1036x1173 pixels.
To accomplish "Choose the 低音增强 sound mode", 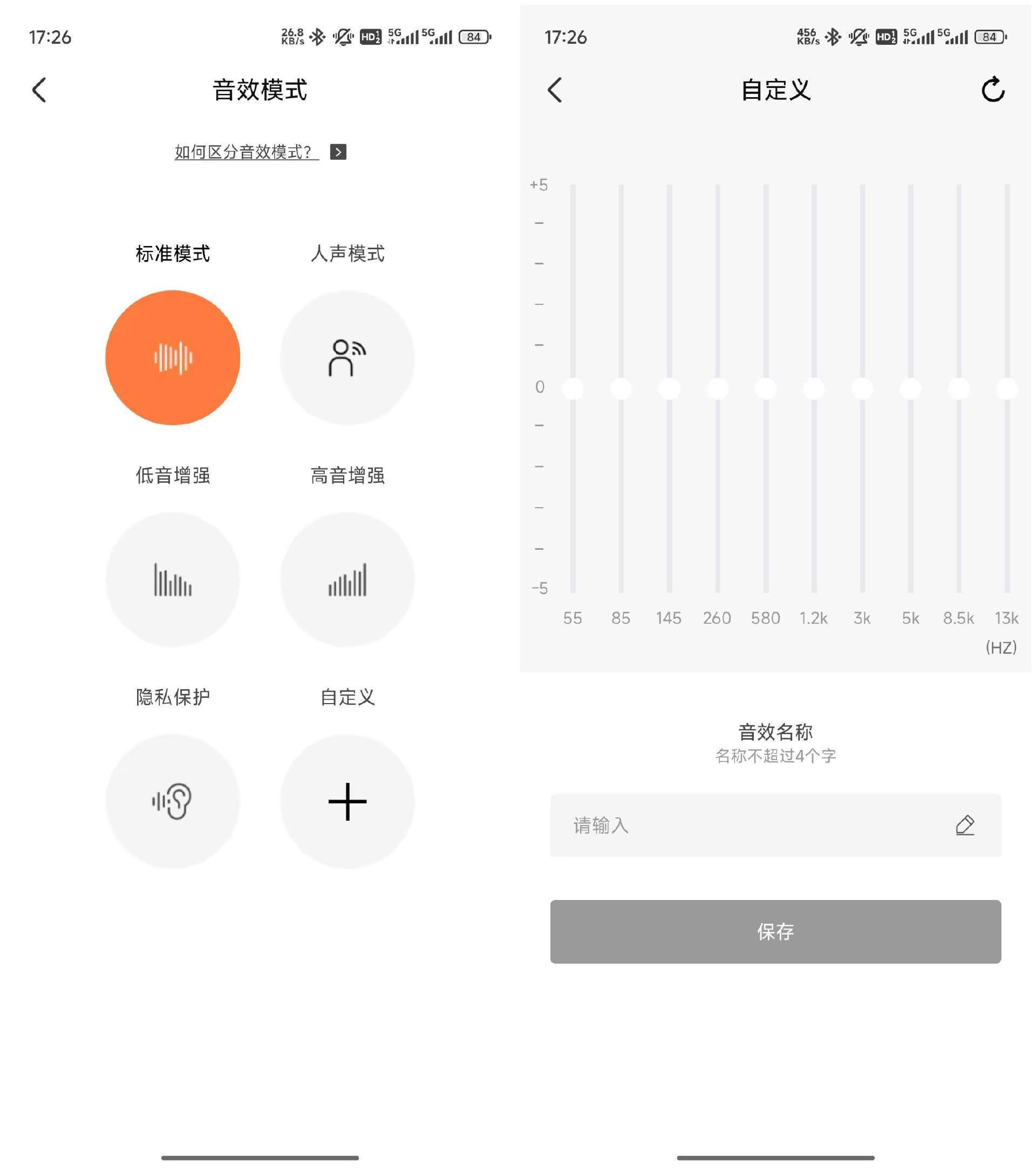I will click(x=173, y=579).
